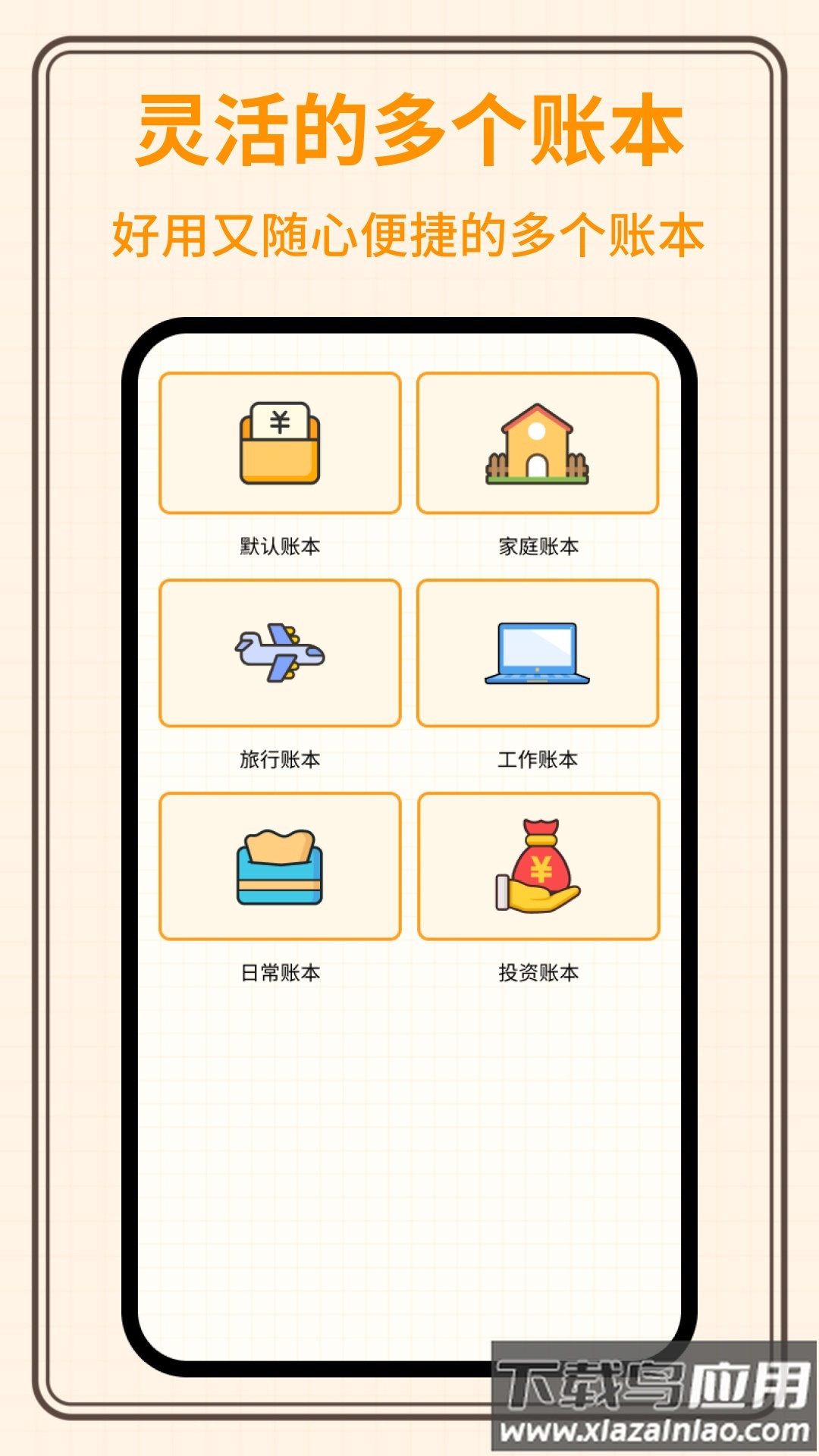The width and height of the screenshot is (819, 1456).
Task: Click the 家庭账本 text label
Action: pyautogui.click(x=537, y=544)
